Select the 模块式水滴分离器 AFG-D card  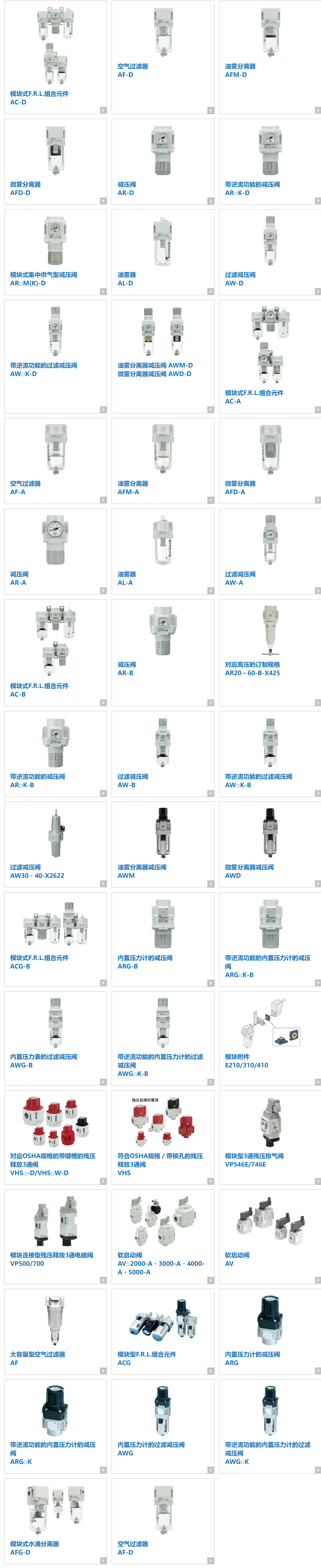55,1520
